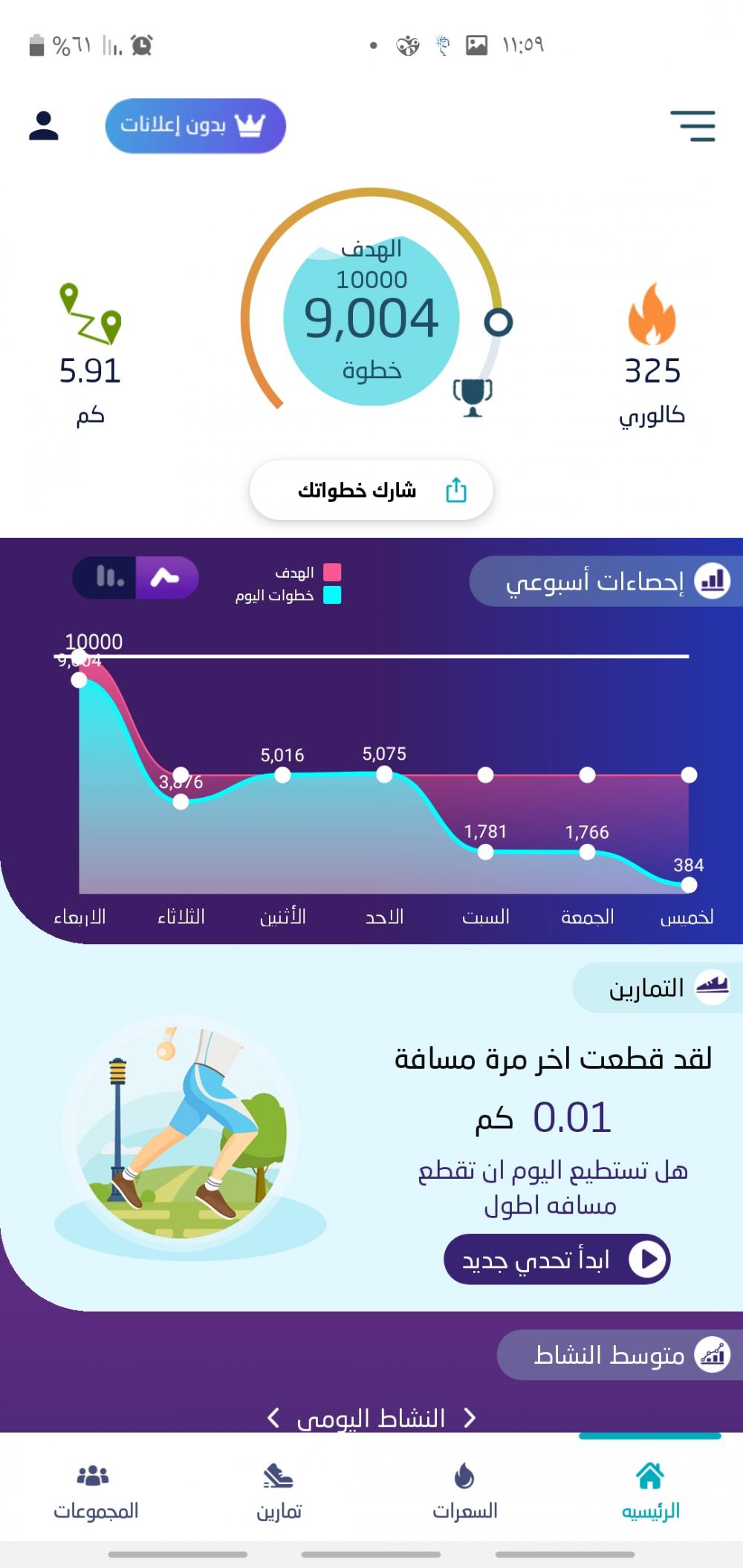
Task: Switch to the السعرات tab
Action: [x=464, y=1491]
